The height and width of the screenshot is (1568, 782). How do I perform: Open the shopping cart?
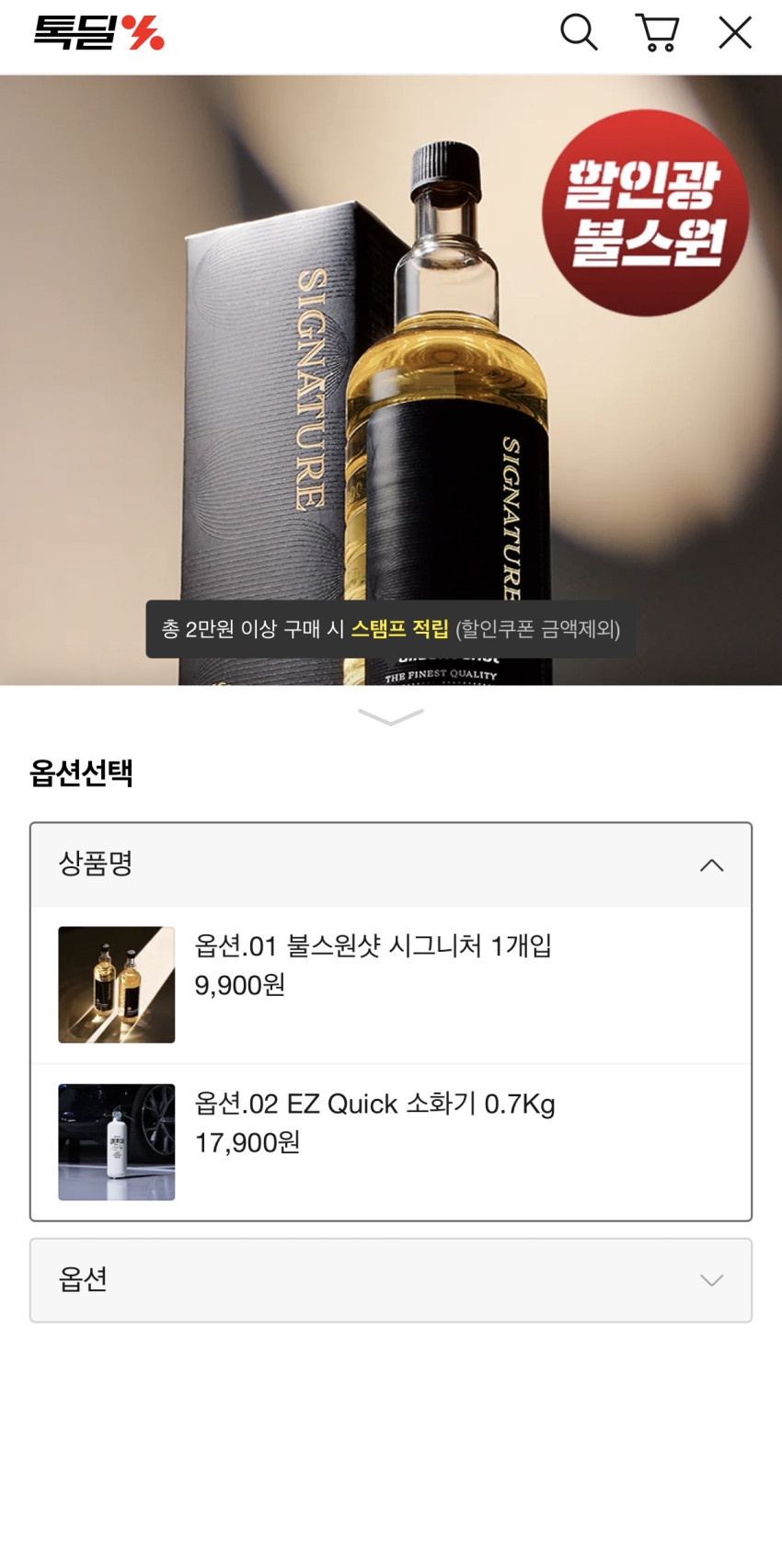pos(658,33)
